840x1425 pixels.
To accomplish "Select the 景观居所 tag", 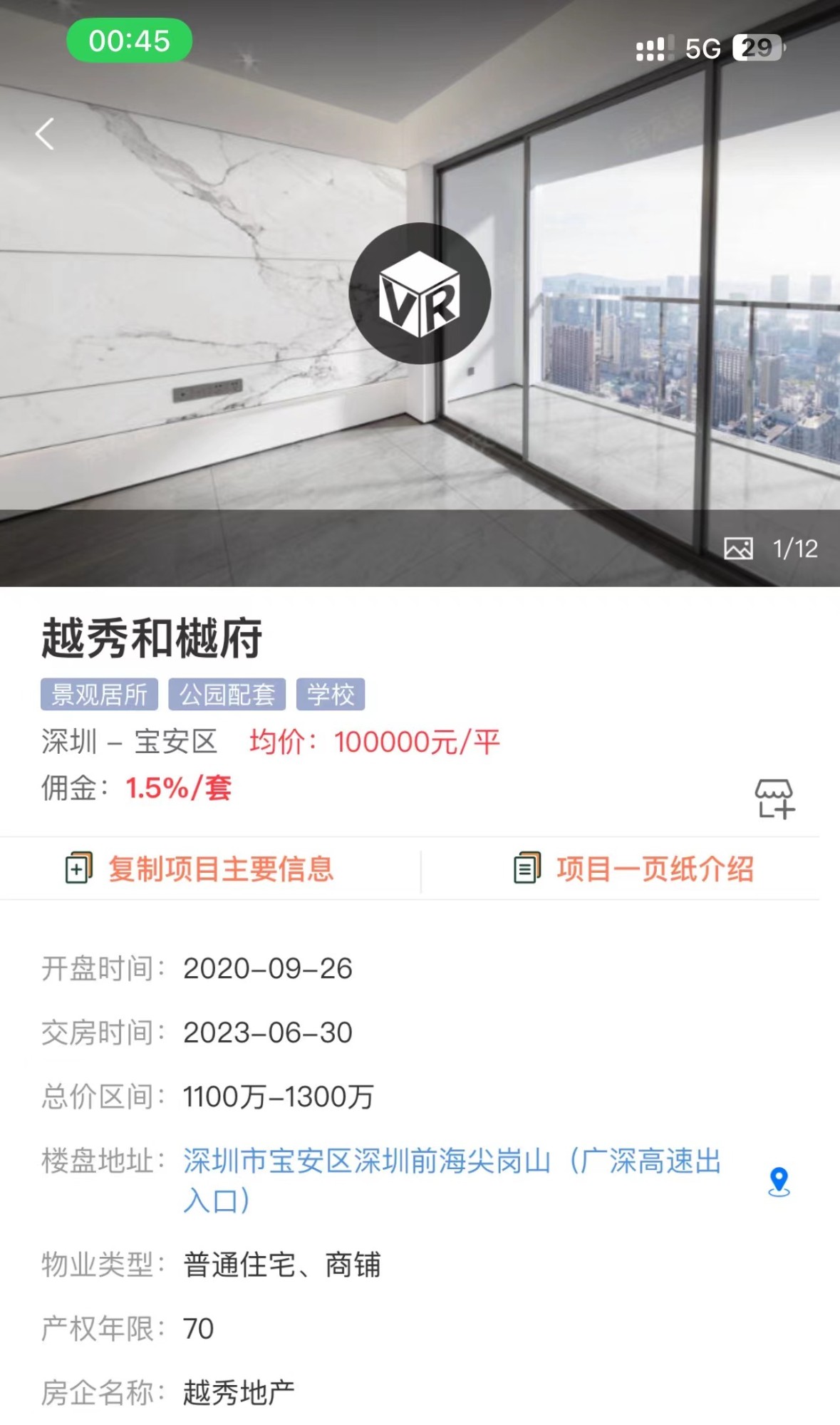I will point(99,694).
